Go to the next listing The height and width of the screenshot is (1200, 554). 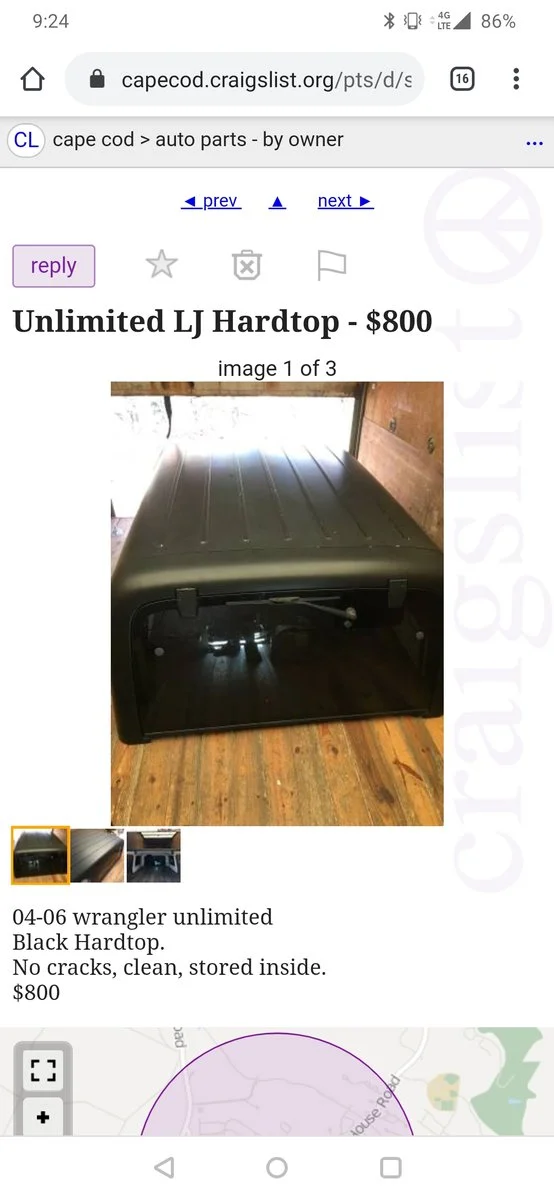(345, 201)
